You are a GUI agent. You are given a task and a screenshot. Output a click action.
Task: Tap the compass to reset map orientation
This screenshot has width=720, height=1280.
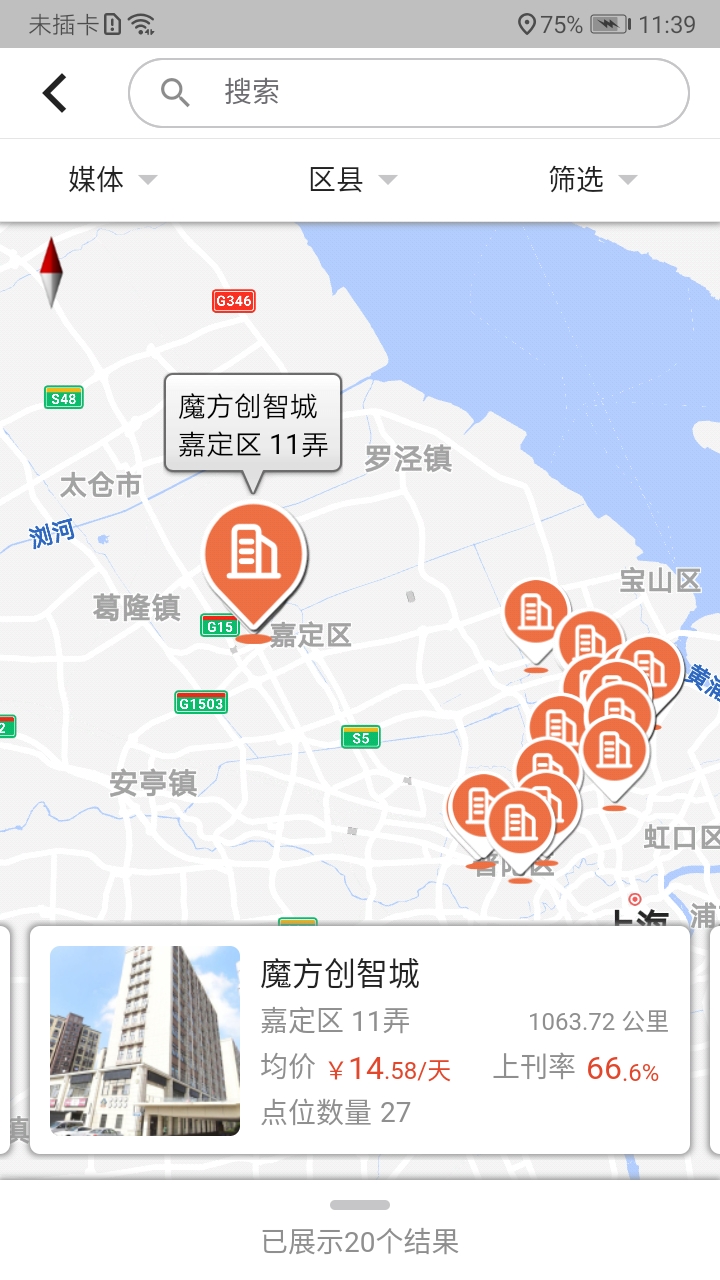51,271
